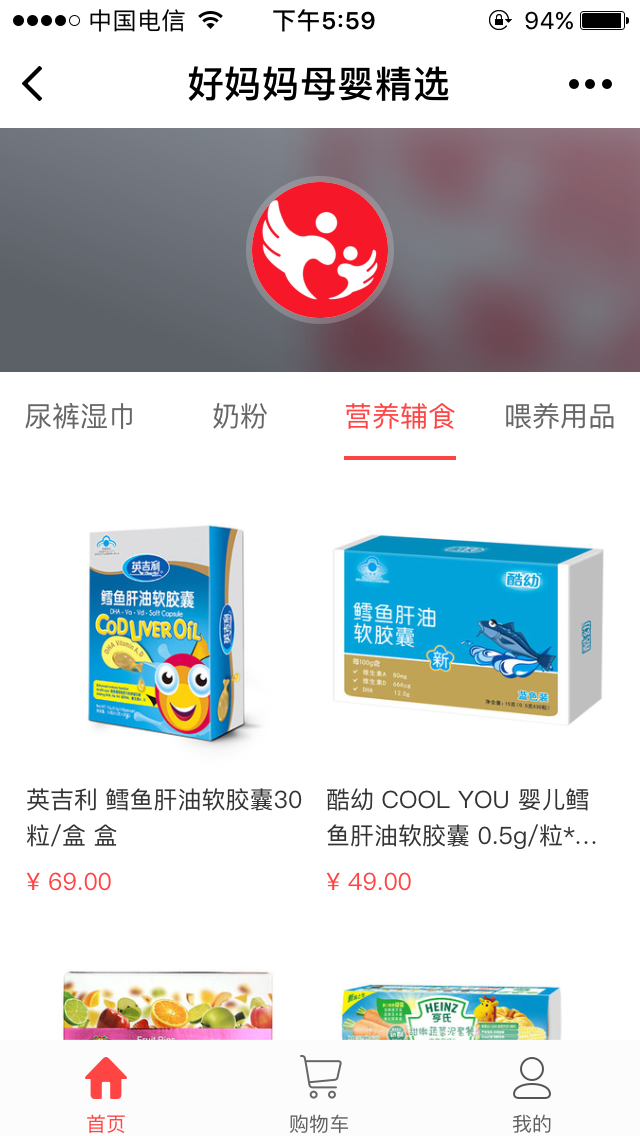The height and width of the screenshot is (1136, 640).
Task: Switch to the 尿裤湿巾 category tab
Action: [x=80, y=417]
